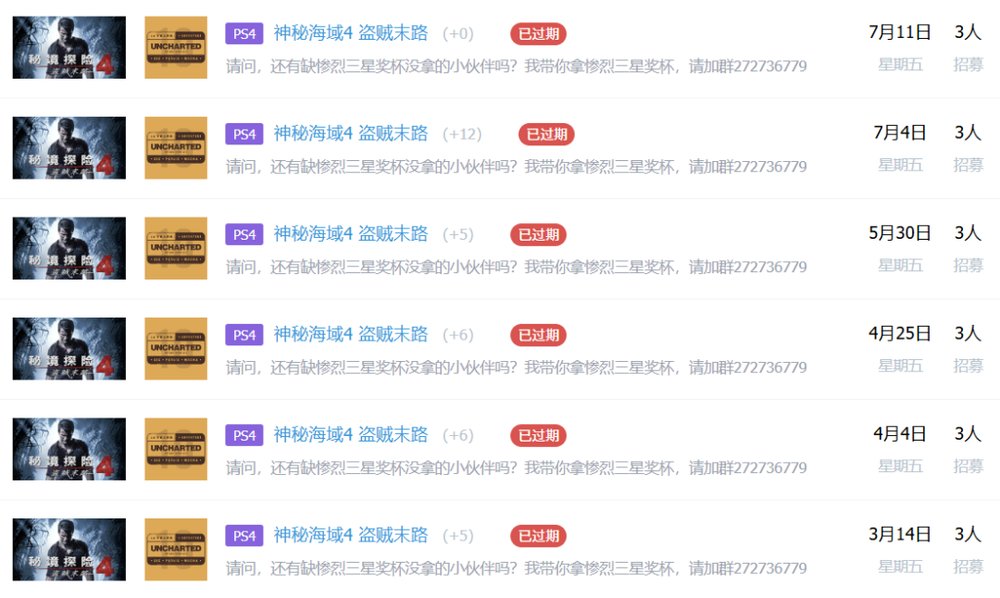The height and width of the screenshot is (598, 1000).
Task: Tap the Uncharted trophy image in the 7月4日 row
Action: click(176, 148)
